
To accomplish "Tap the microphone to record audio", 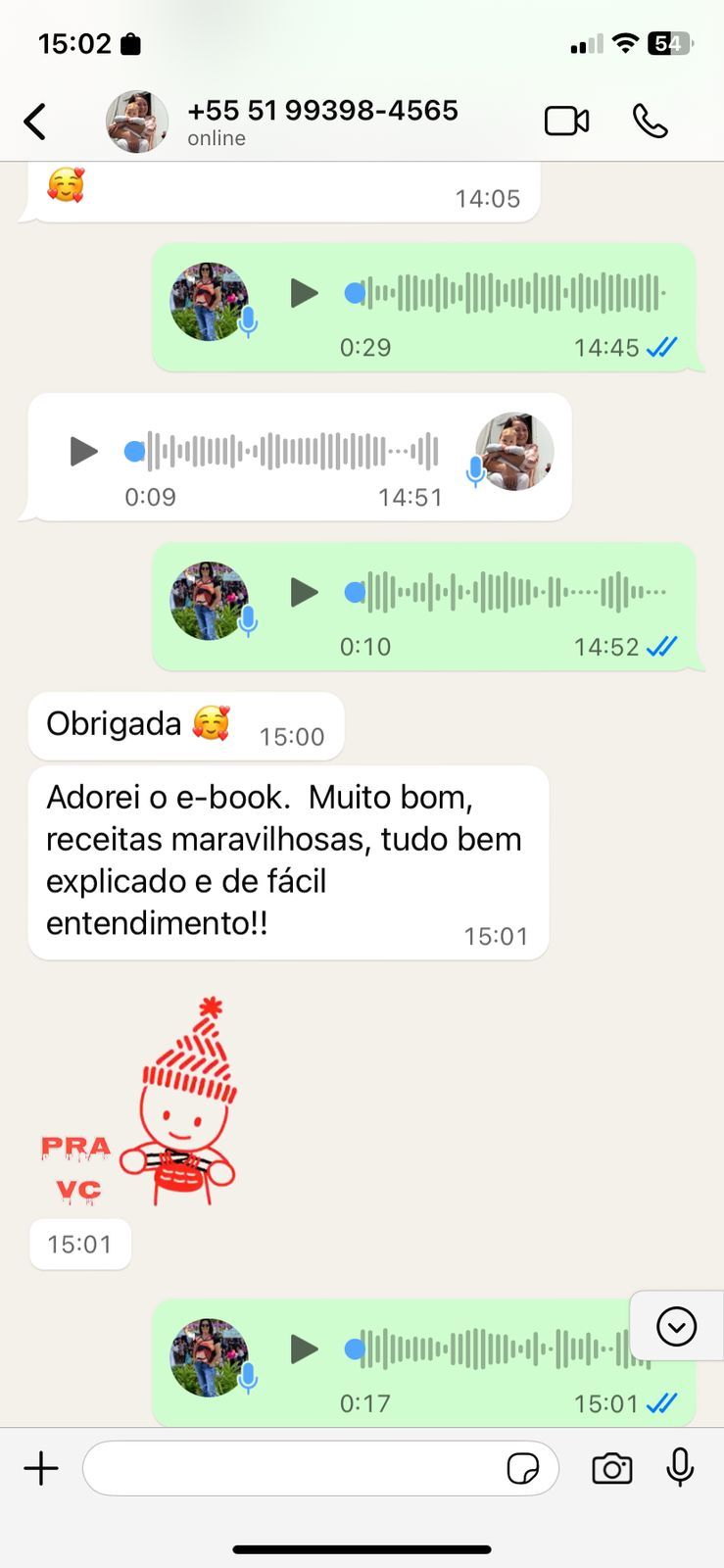I will (680, 1468).
